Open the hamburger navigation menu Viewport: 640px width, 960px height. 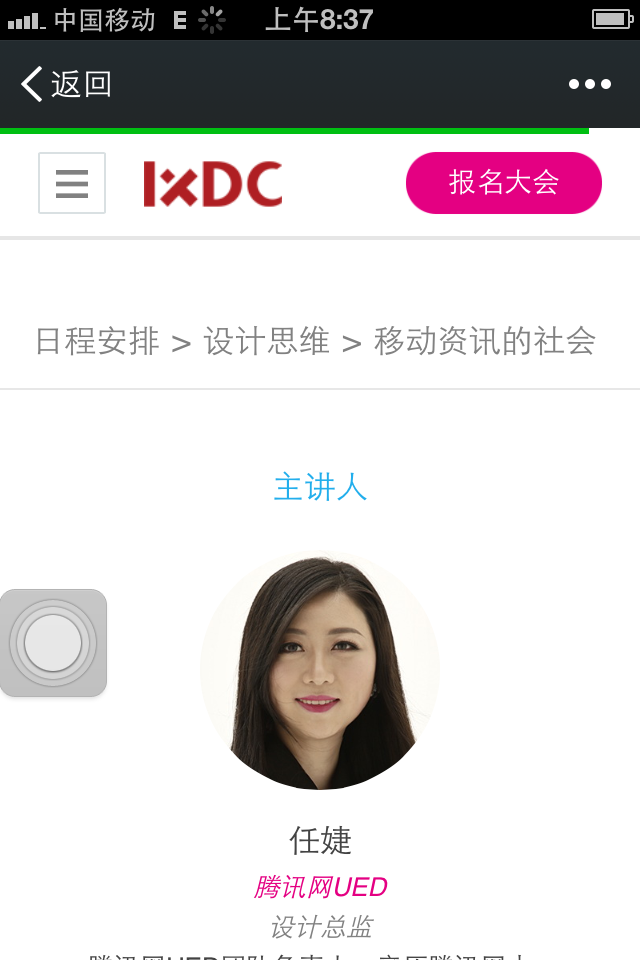coord(72,183)
